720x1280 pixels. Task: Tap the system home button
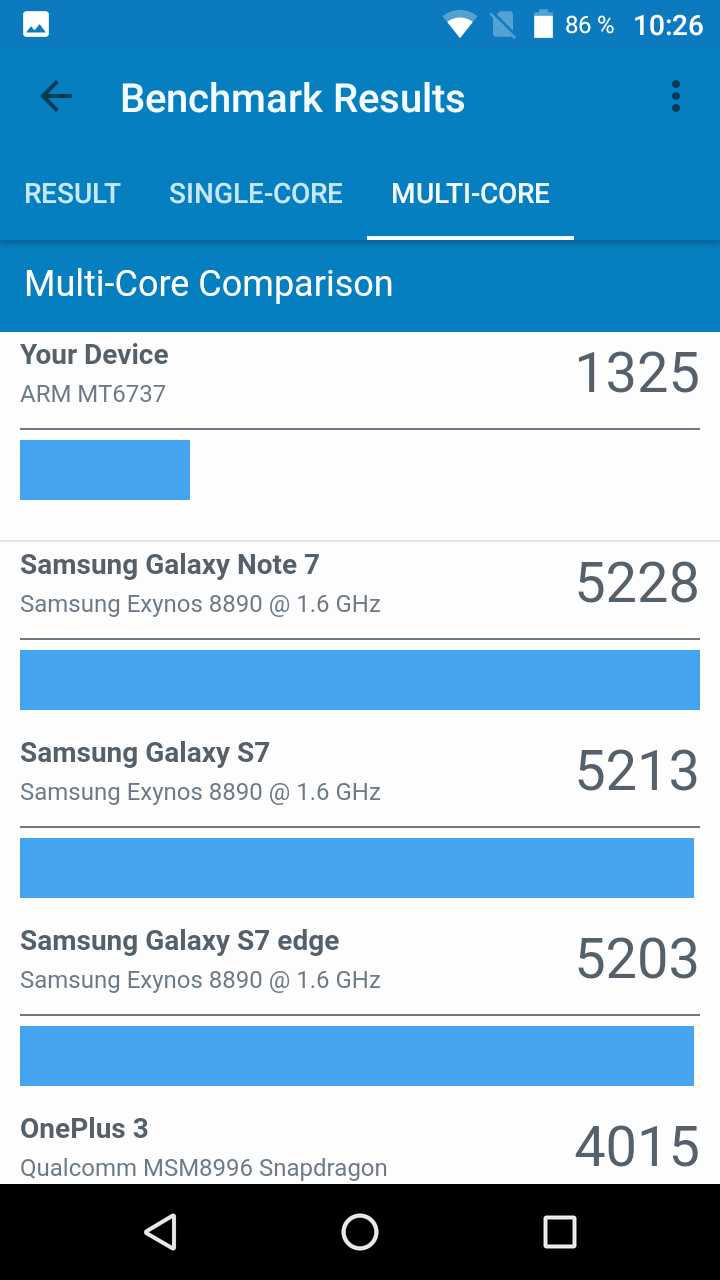tap(360, 1232)
